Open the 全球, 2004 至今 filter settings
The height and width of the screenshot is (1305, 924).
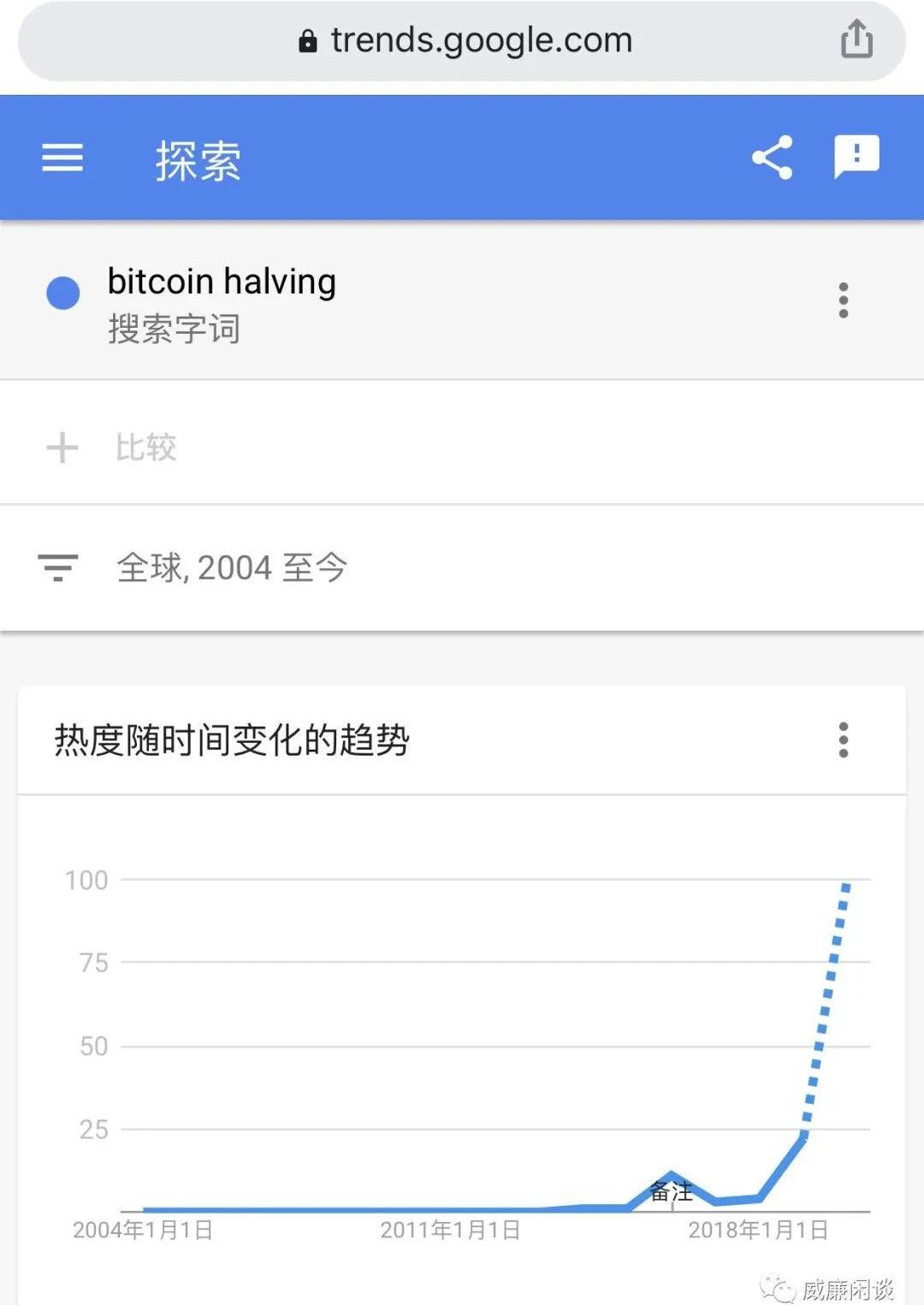(x=231, y=567)
